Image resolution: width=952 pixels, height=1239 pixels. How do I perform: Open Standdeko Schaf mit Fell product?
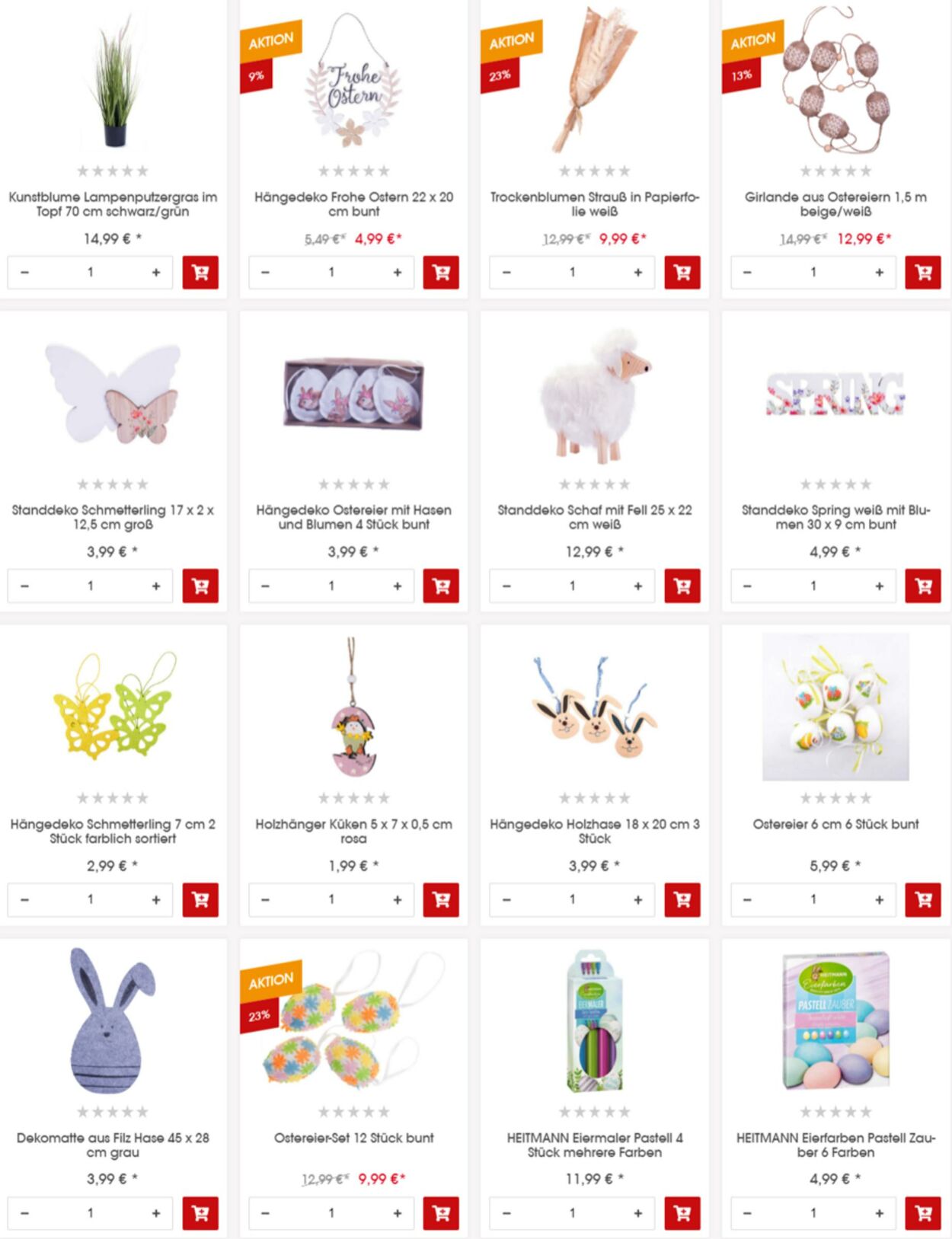click(594, 516)
